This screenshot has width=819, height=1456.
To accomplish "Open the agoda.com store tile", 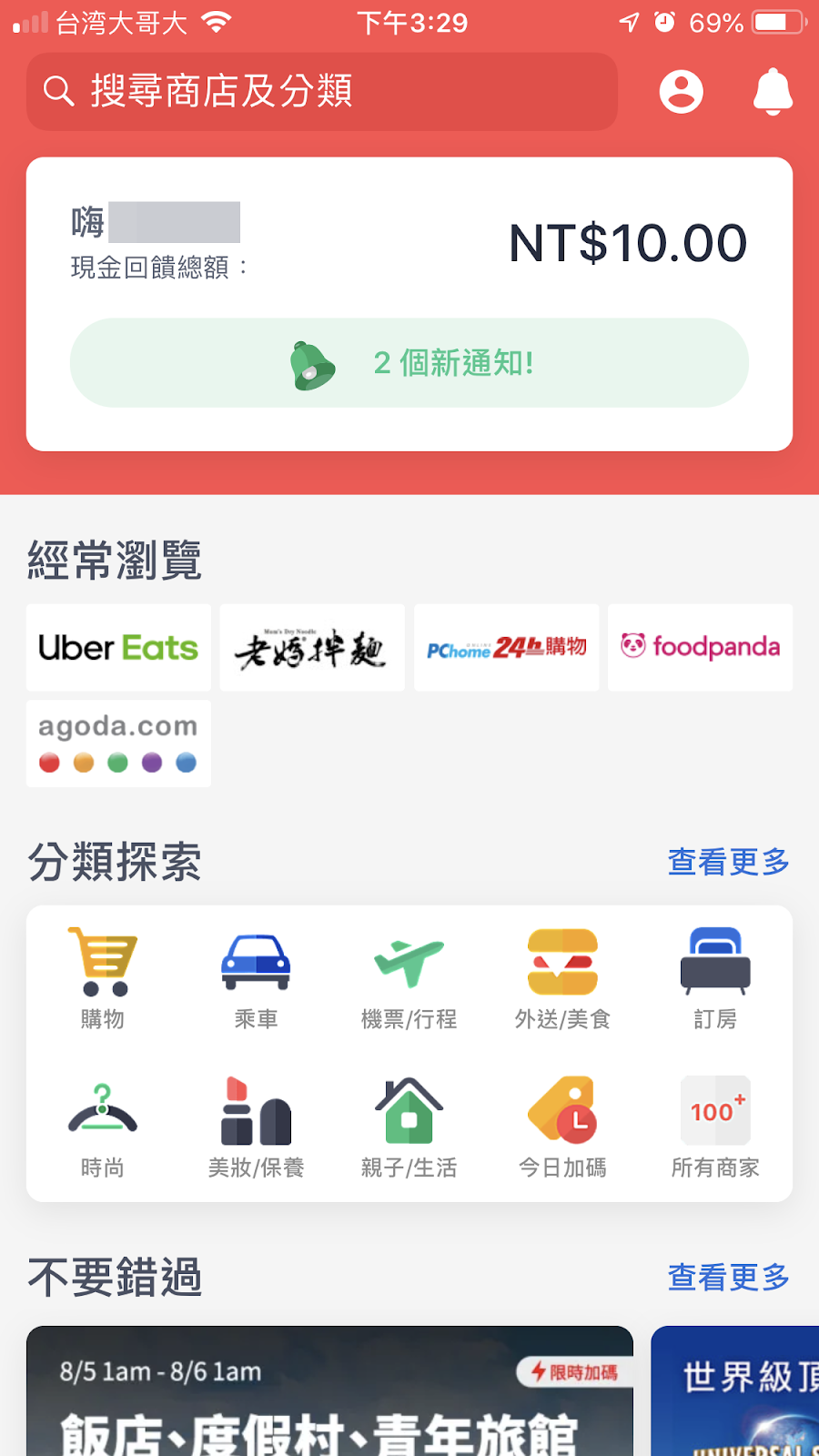I will (x=118, y=743).
